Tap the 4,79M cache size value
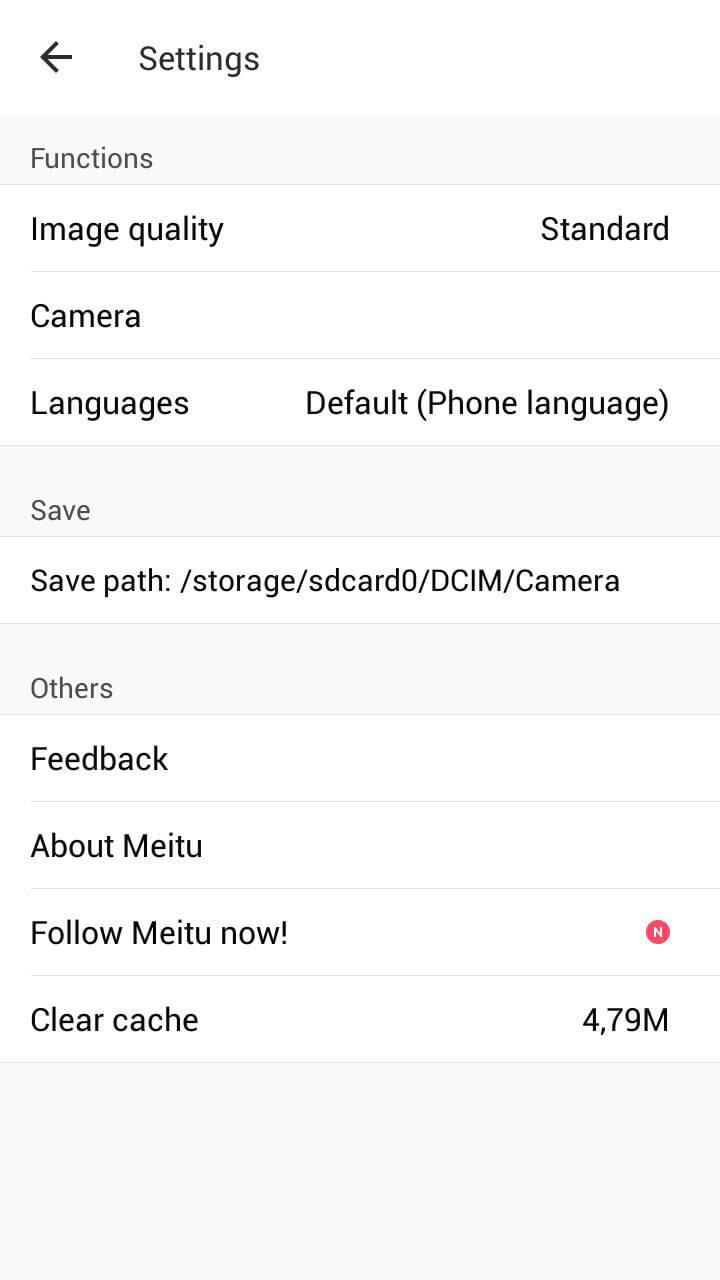This screenshot has height=1280, width=720. [x=625, y=1019]
